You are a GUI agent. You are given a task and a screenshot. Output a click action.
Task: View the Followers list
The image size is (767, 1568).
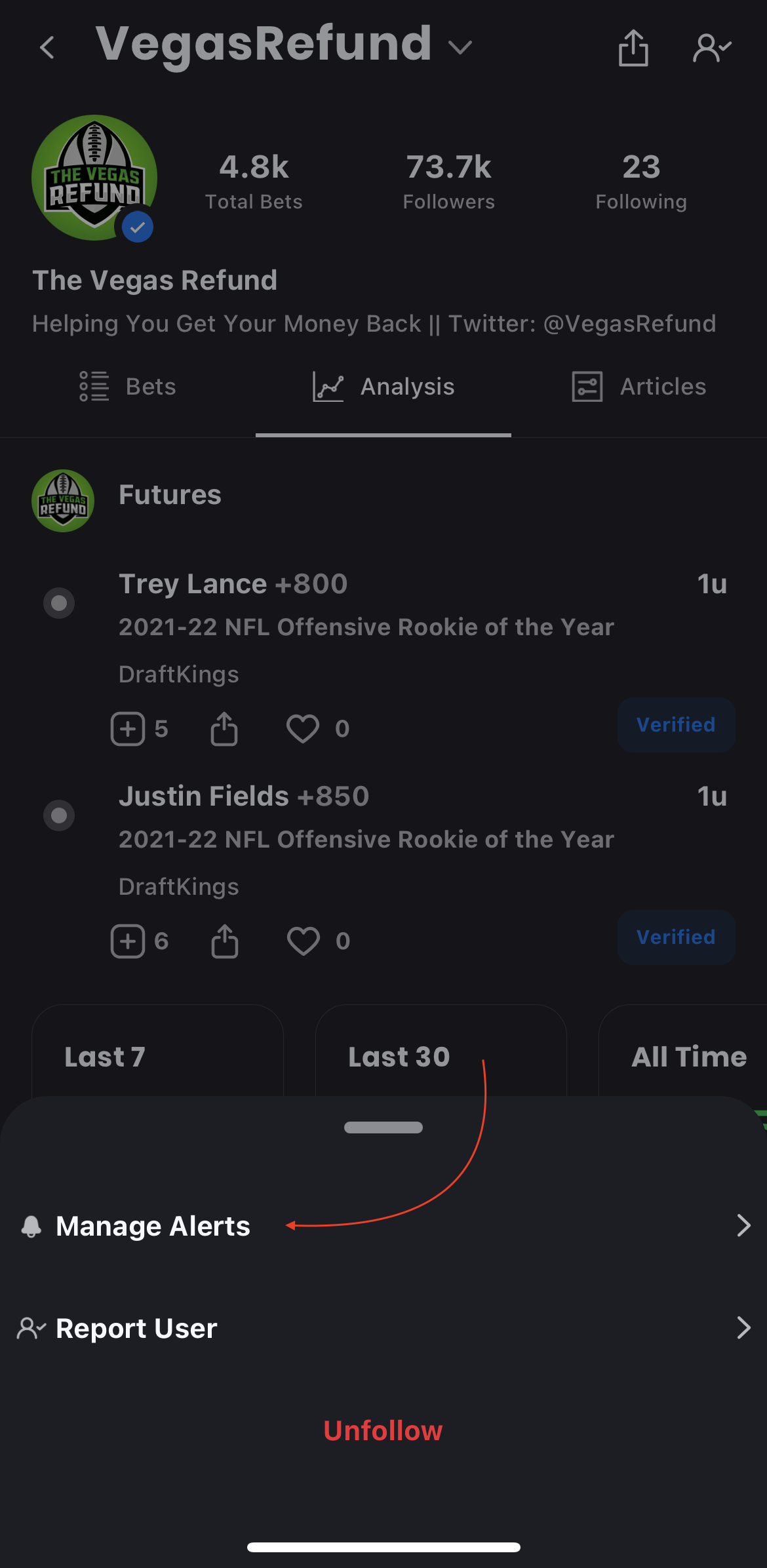(449, 181)
